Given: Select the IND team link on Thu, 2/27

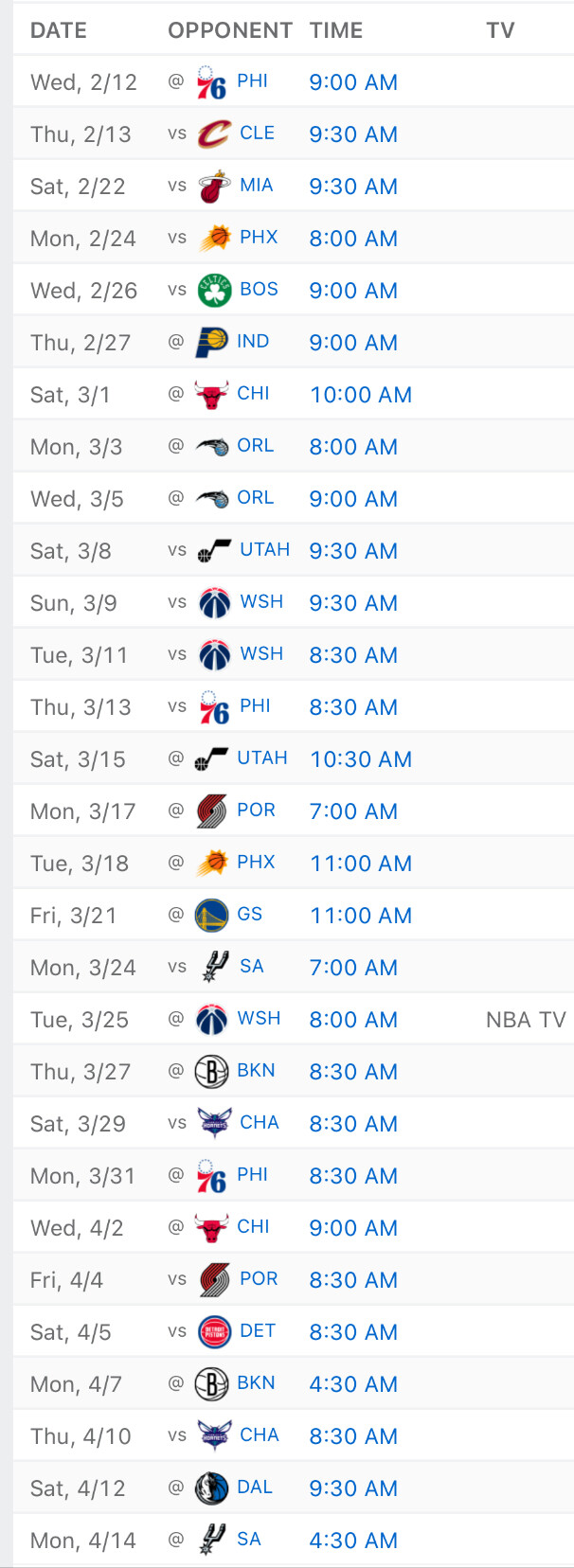Looking at the screenshot, I should click(x=253, y=342).
